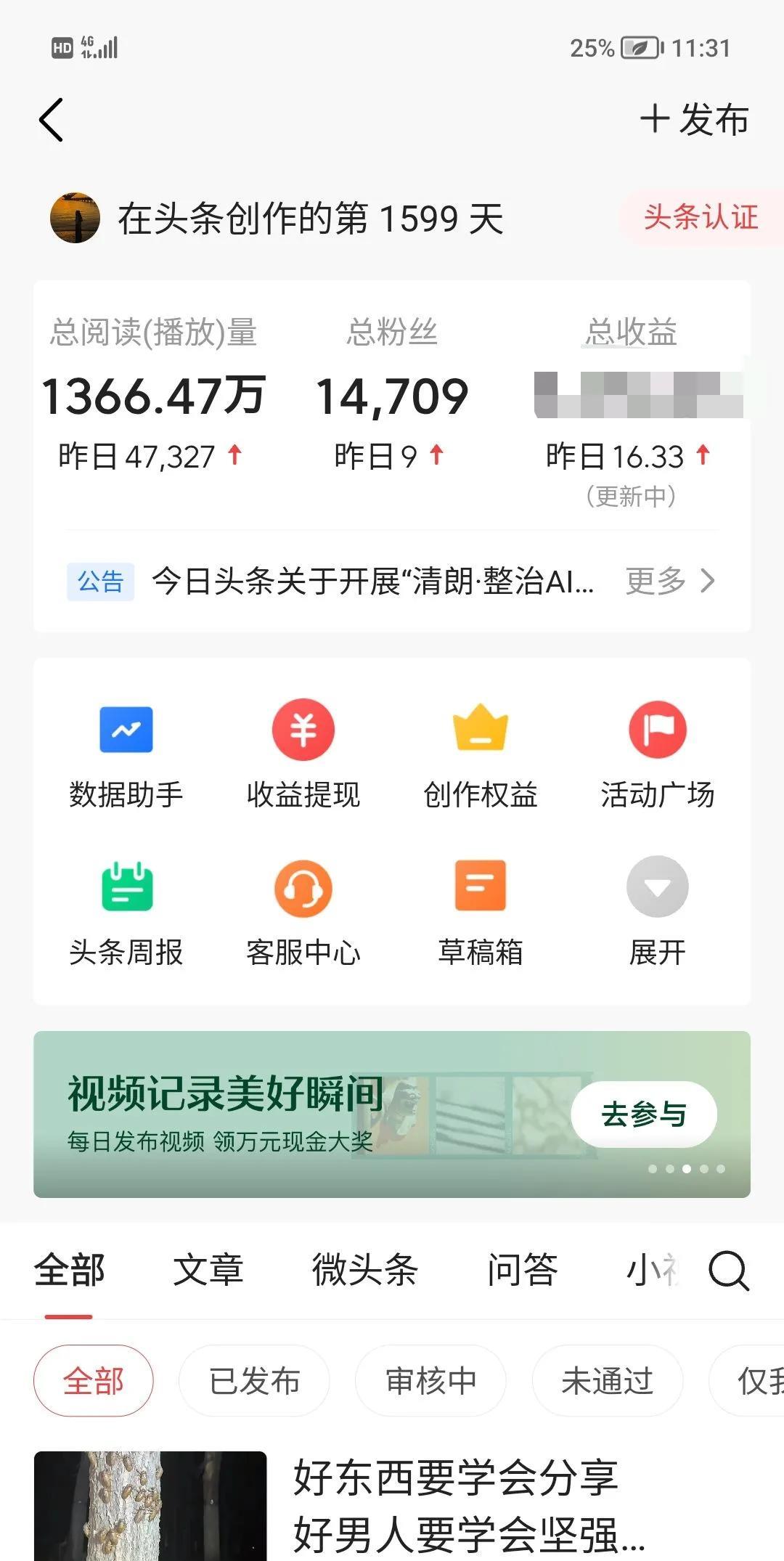Open the 头条认证 certification badge
The width and height of the screenshot is (784, 1561).
pyautogui.click(x=701, y=217)
